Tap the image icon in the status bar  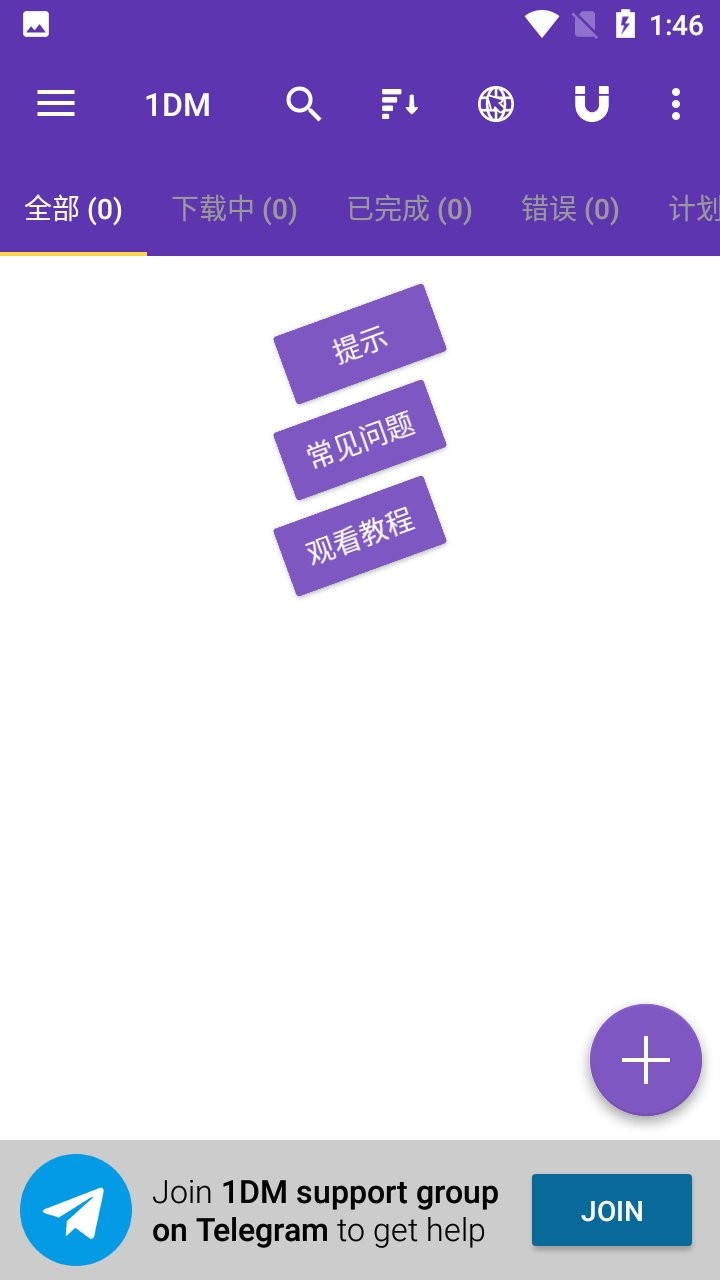click(x=34, y=24)
